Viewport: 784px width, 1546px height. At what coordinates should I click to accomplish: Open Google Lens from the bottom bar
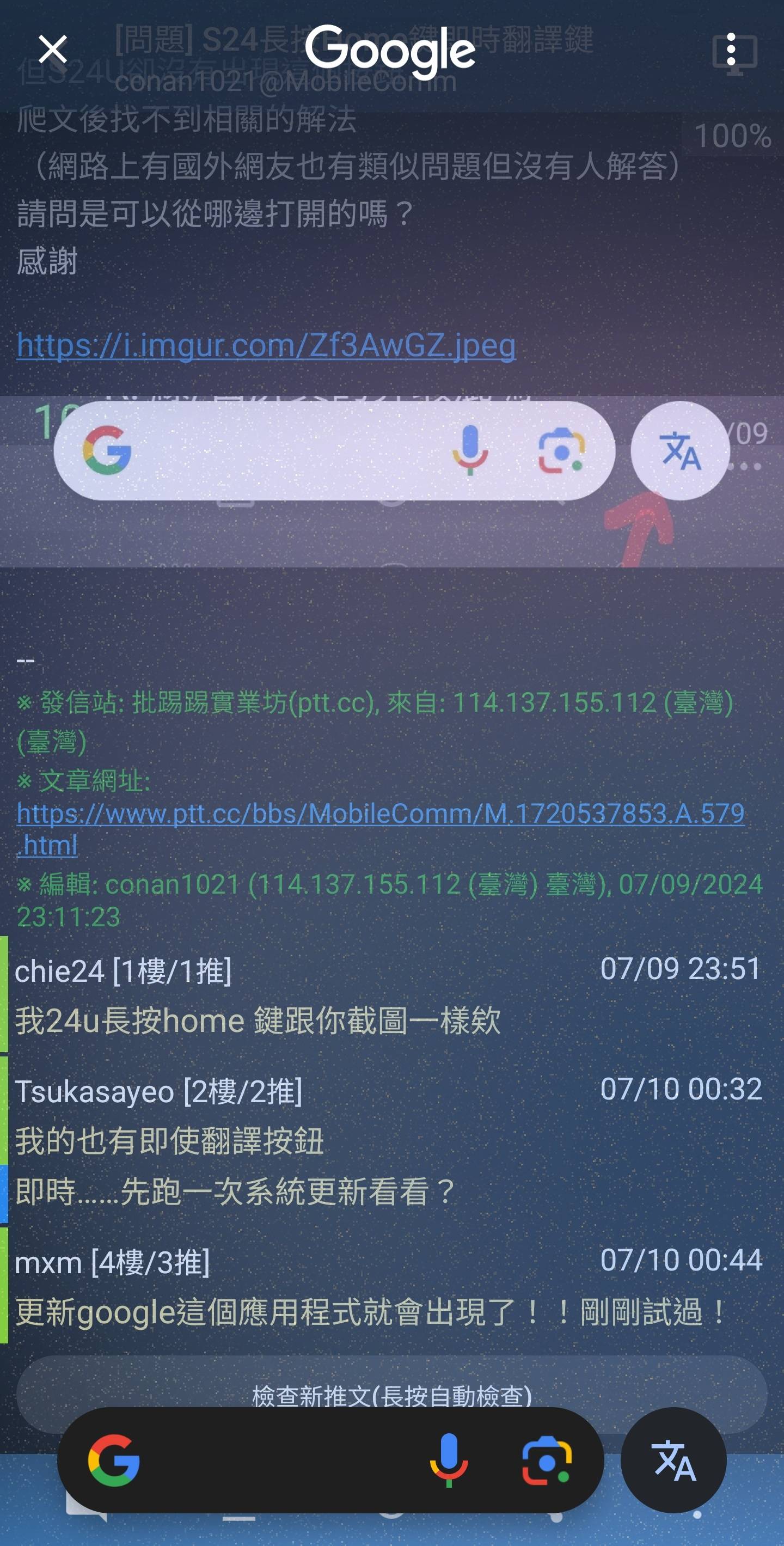coord(546,1460)
